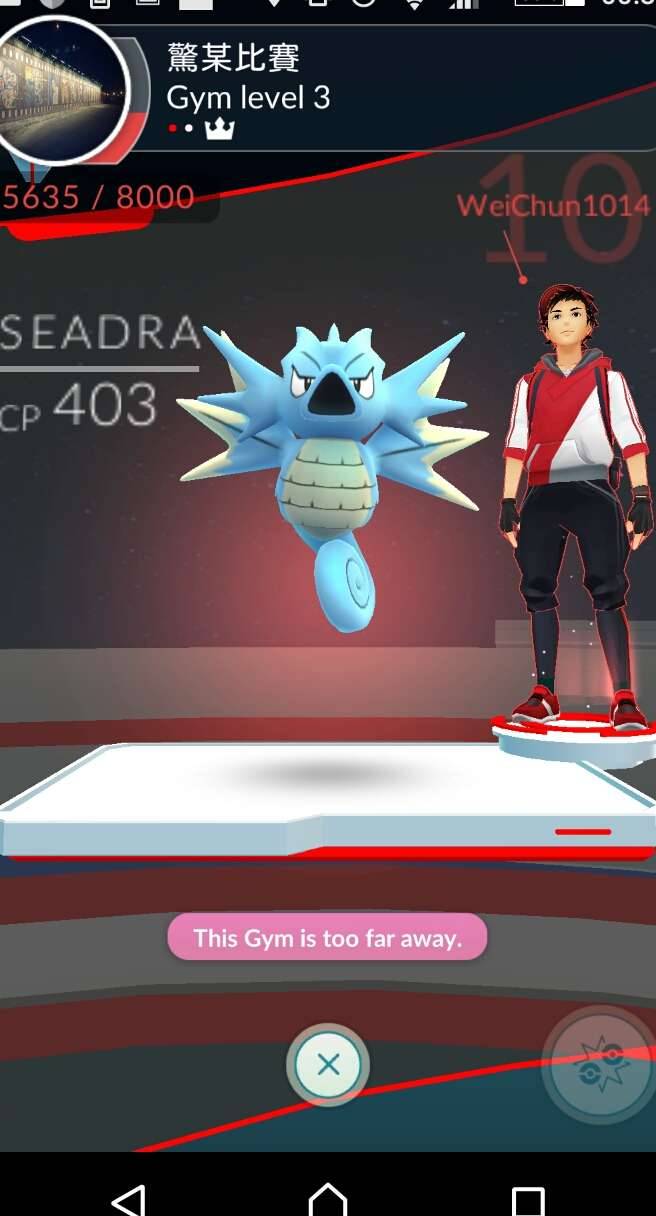Go back with the system back button

pyautogui.click(x=128, y=1198)
